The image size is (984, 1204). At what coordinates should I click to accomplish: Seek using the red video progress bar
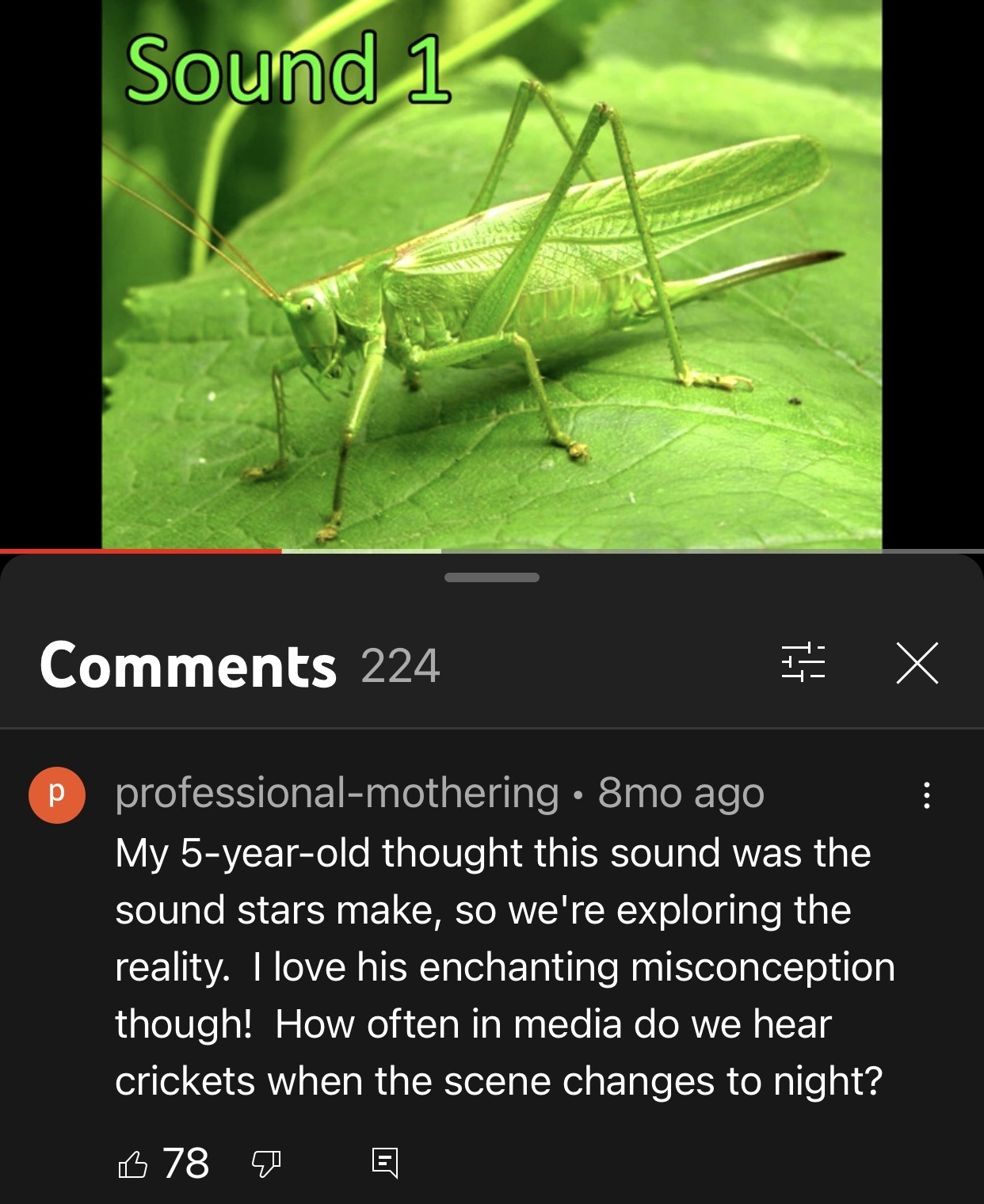click(x=143, y=547)
